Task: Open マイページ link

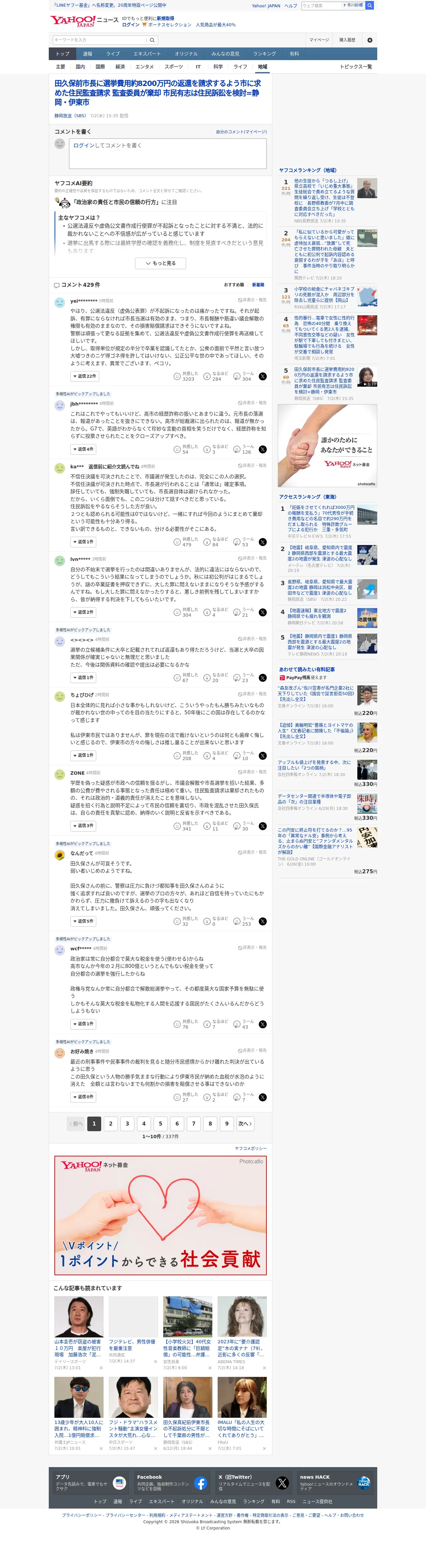Action: 319,40
